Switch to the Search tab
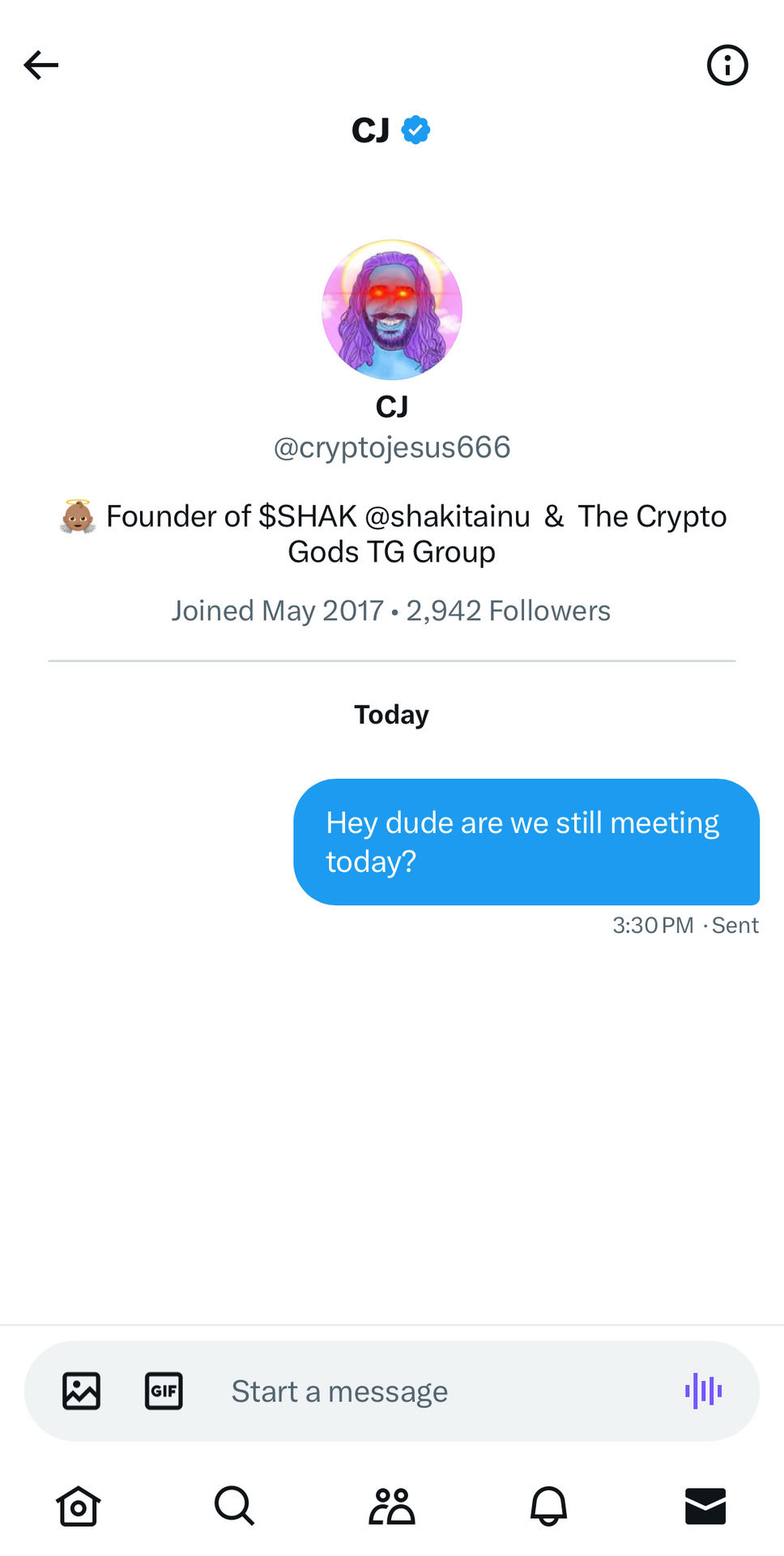This screenshot has height=1556, width=784. click(235, 1506)
